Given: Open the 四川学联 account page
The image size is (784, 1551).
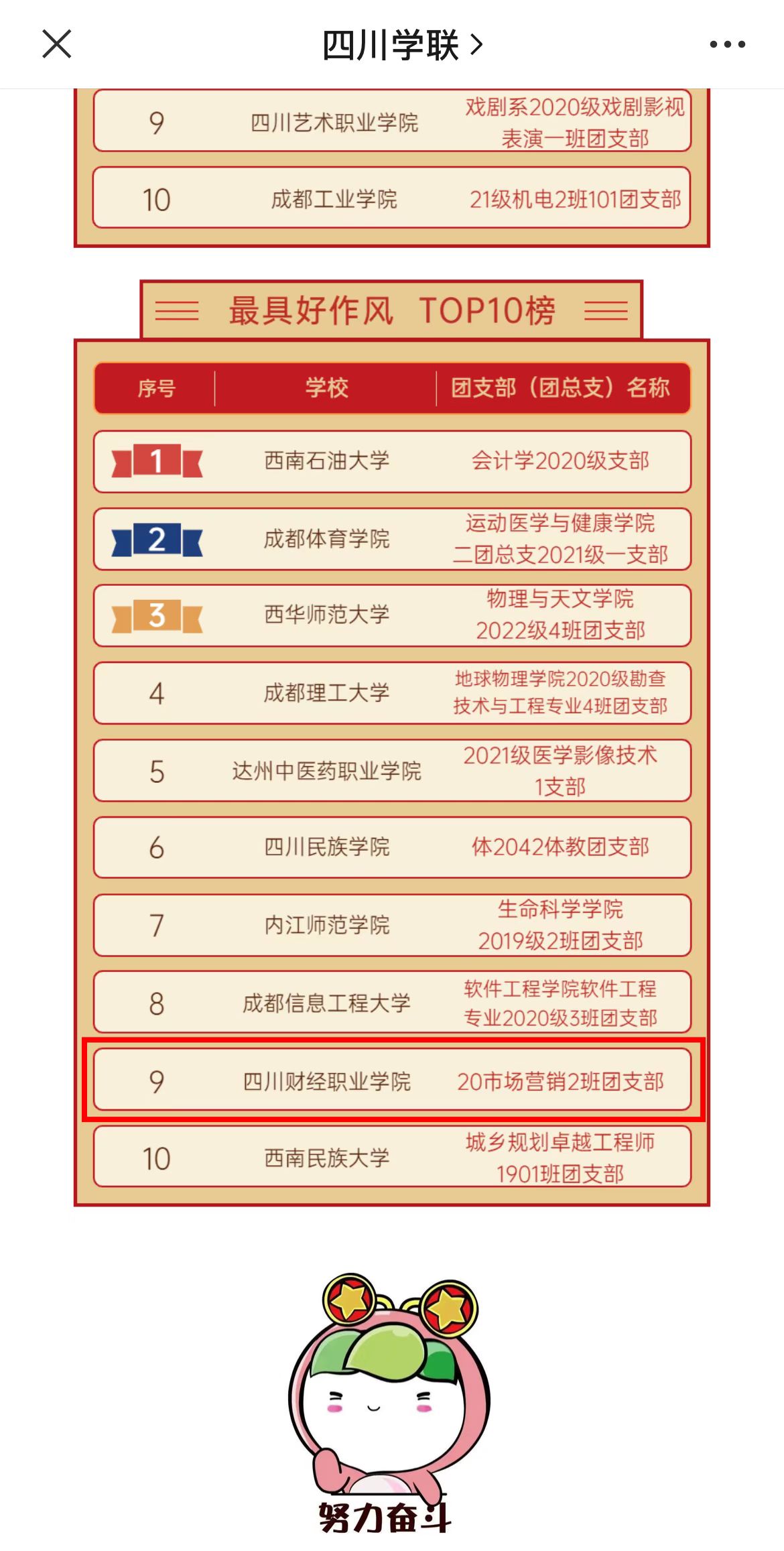Looking at the screenshot, I should pyautogui.click(x=401, y=45).
